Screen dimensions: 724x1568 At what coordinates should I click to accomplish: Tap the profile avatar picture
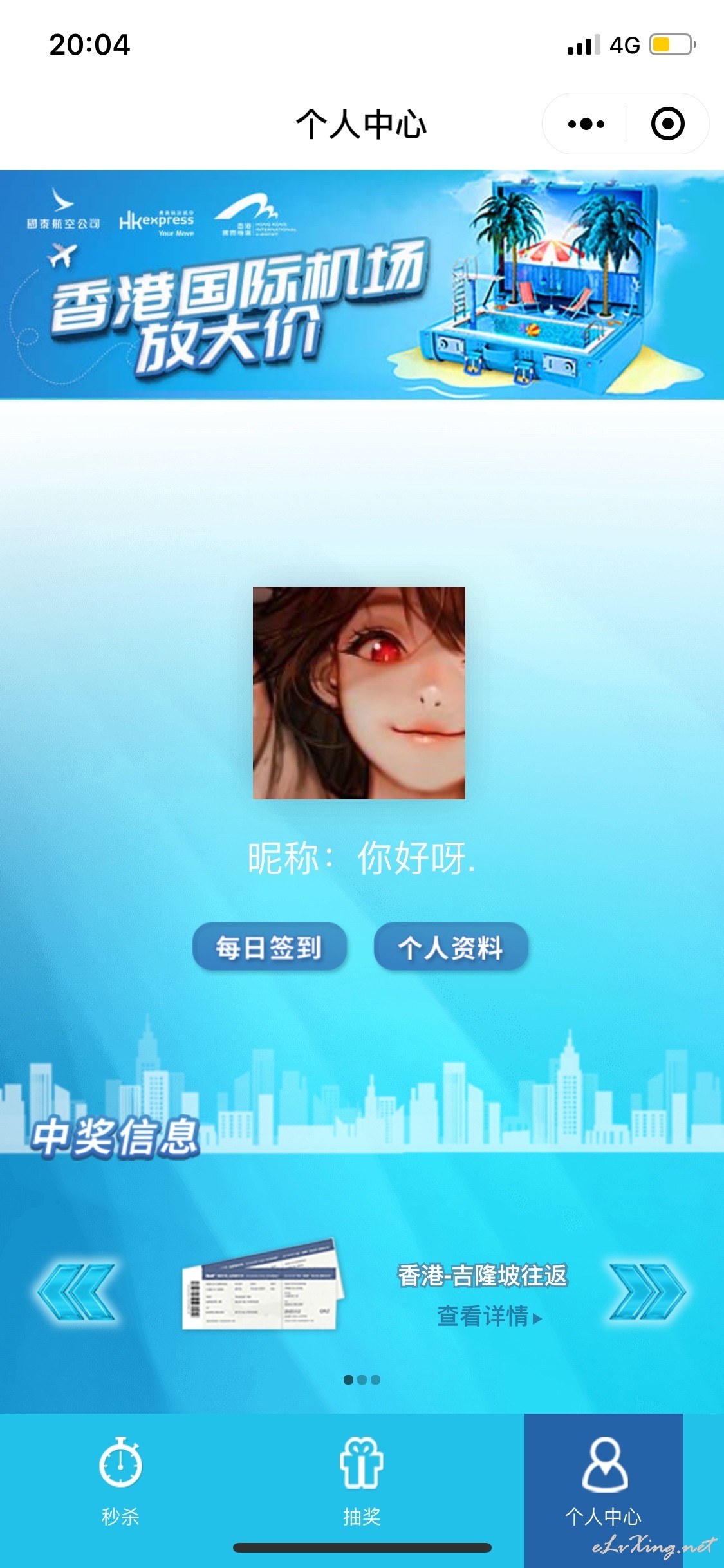[x=358, y=693]
